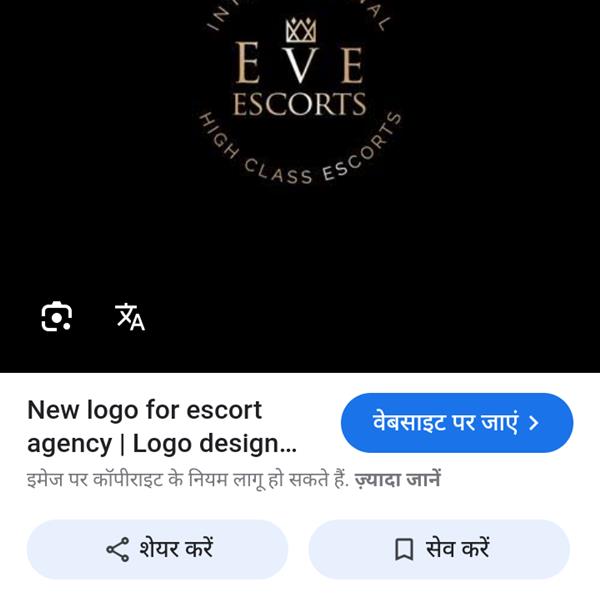Translate text in the image
The width and height of the screenshot is (600, 600).
click(x=130, y=316)
